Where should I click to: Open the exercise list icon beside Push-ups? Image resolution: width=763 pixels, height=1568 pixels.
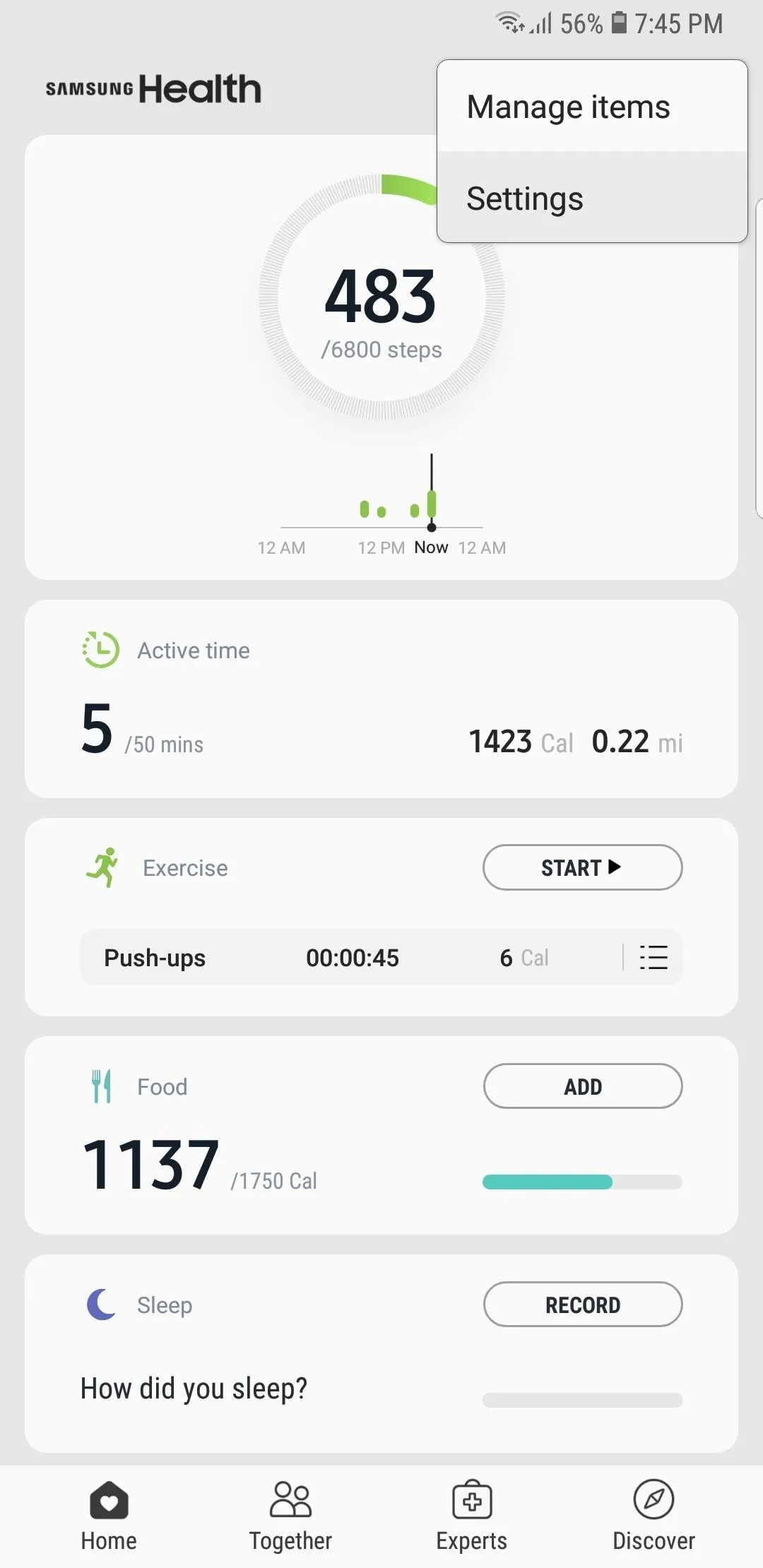click(653, 958)
